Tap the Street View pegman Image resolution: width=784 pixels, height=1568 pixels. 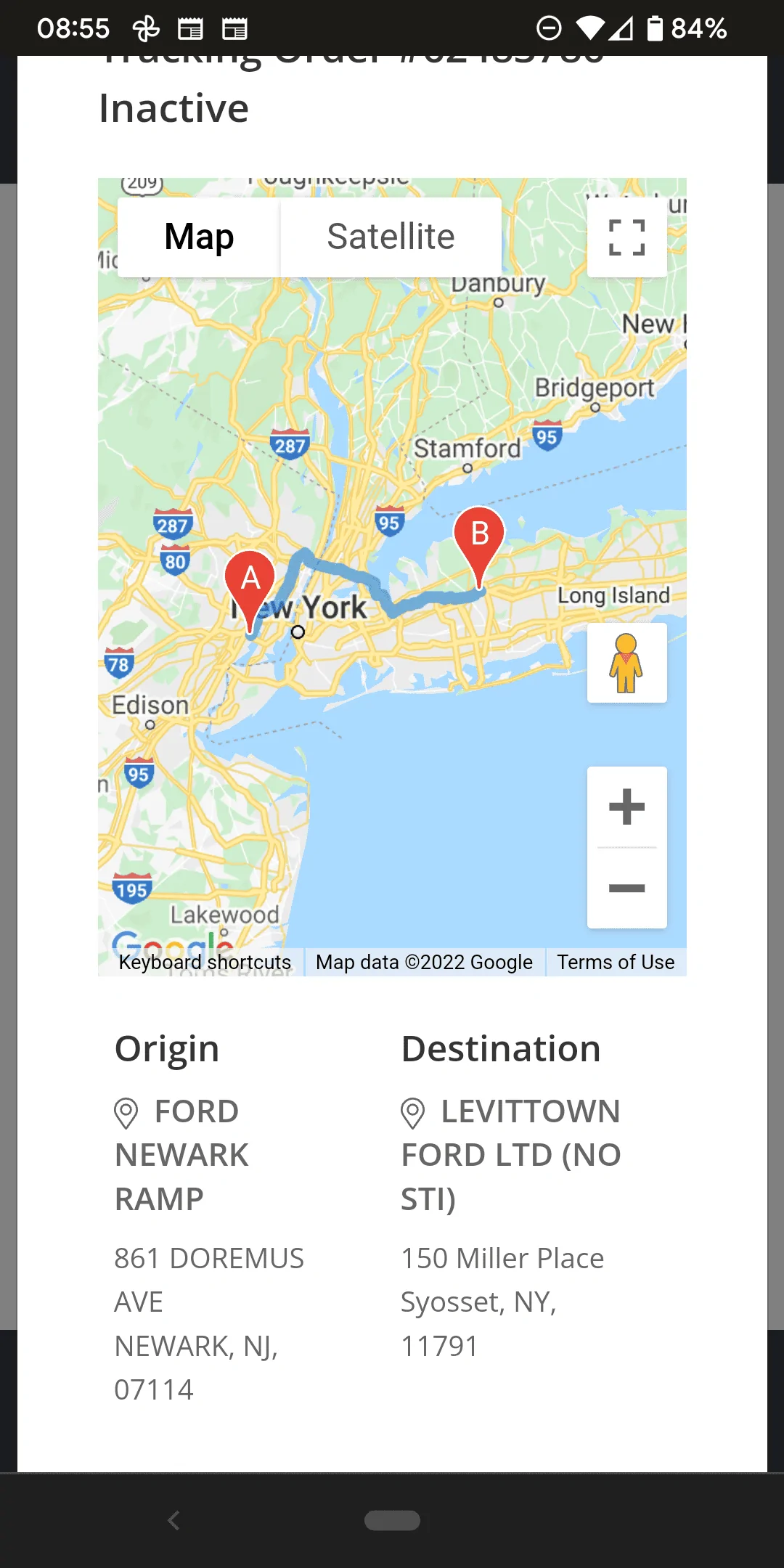(x=626, y=663)
